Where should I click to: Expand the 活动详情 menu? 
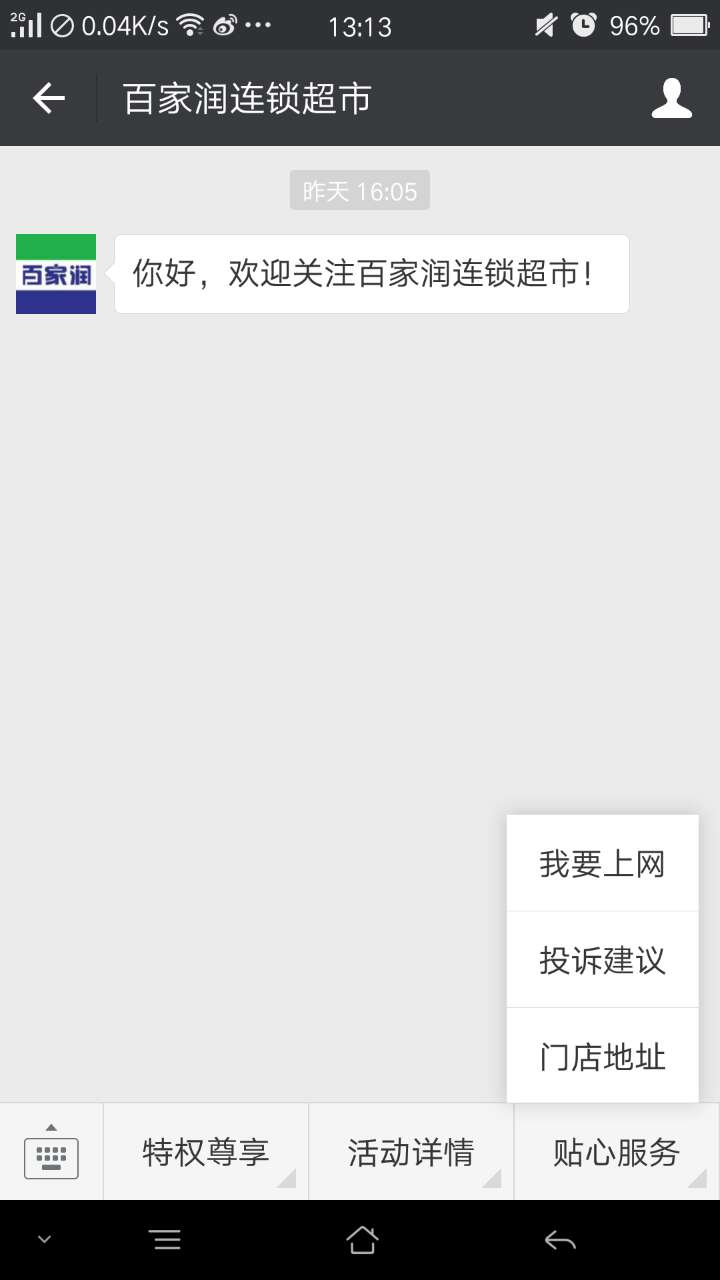click(x=411, y=1152)
